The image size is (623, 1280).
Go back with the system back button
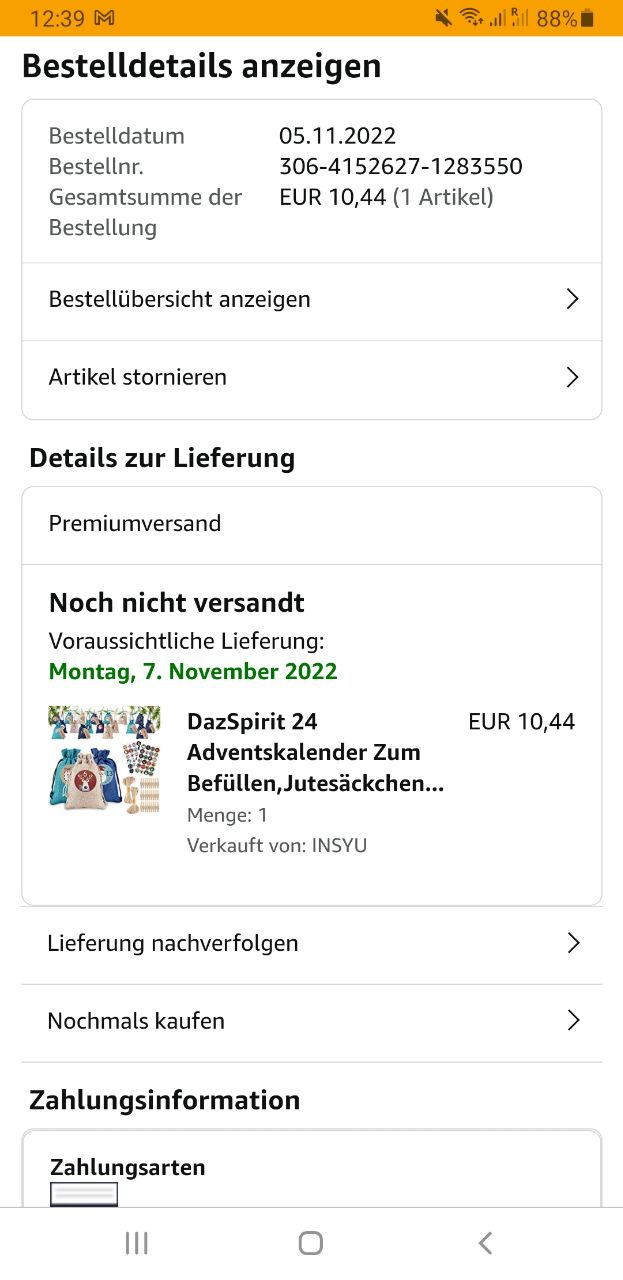[x=485, y=1243]
